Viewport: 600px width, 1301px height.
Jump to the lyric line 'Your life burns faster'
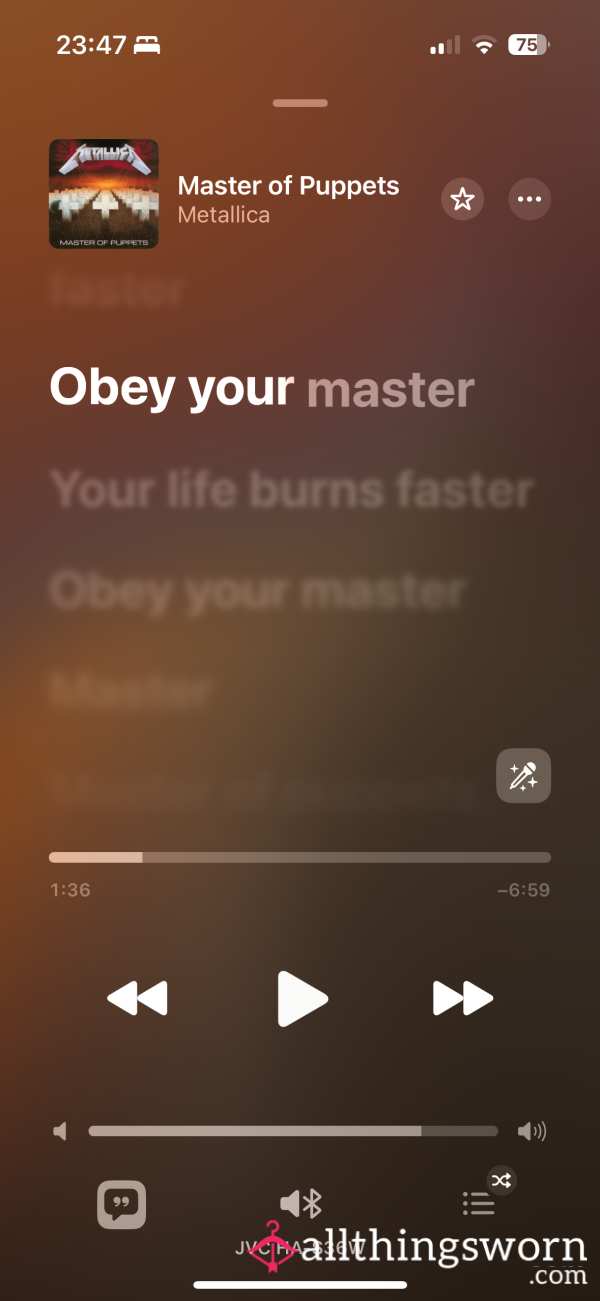coord(292,490)
